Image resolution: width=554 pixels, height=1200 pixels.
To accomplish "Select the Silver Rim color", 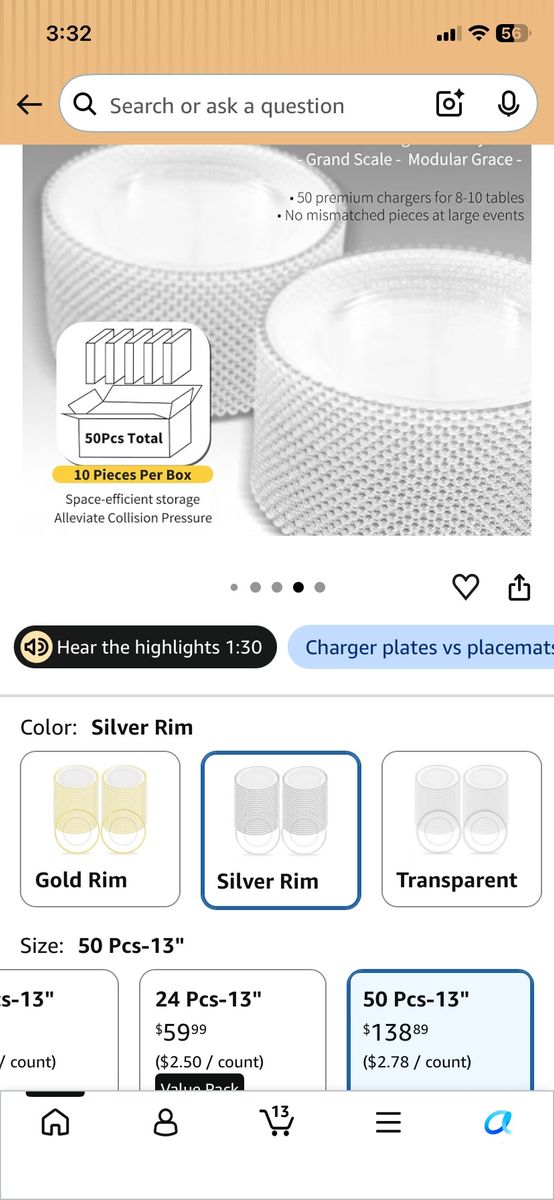I will (281, 830).
